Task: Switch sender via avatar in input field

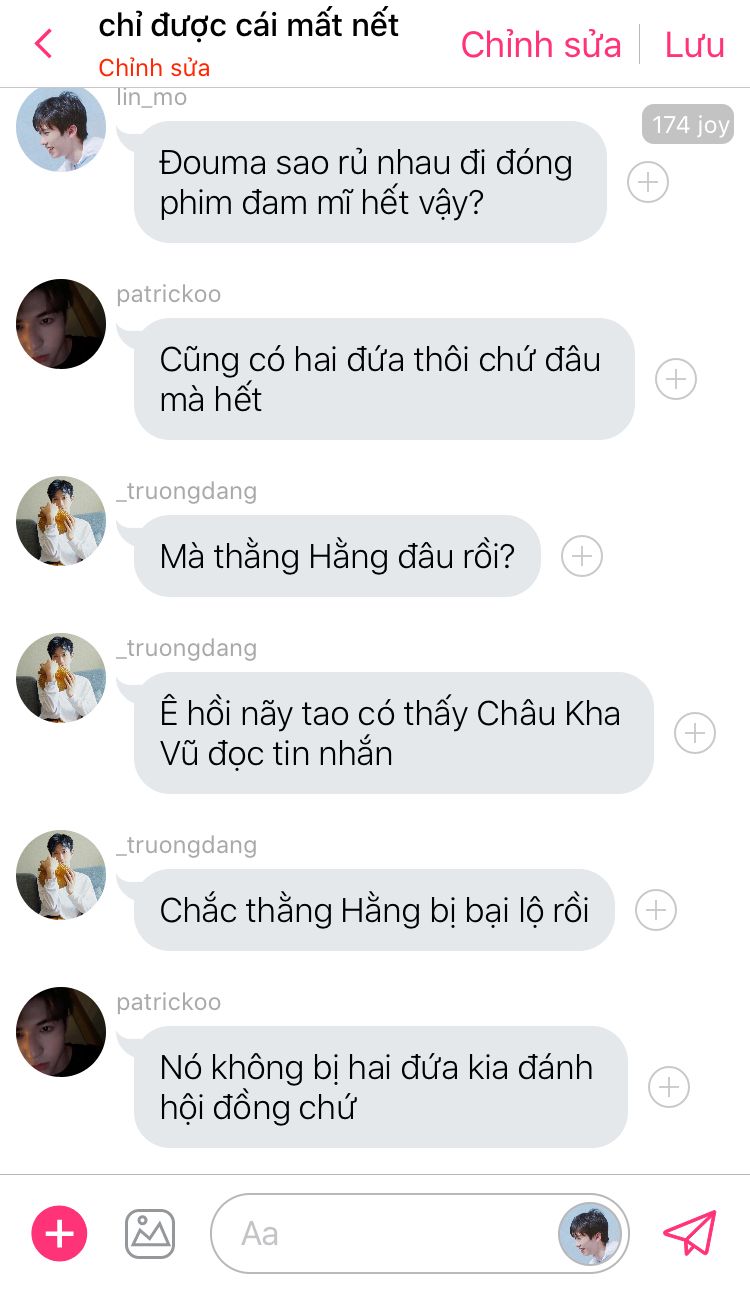Action: 590,1233
